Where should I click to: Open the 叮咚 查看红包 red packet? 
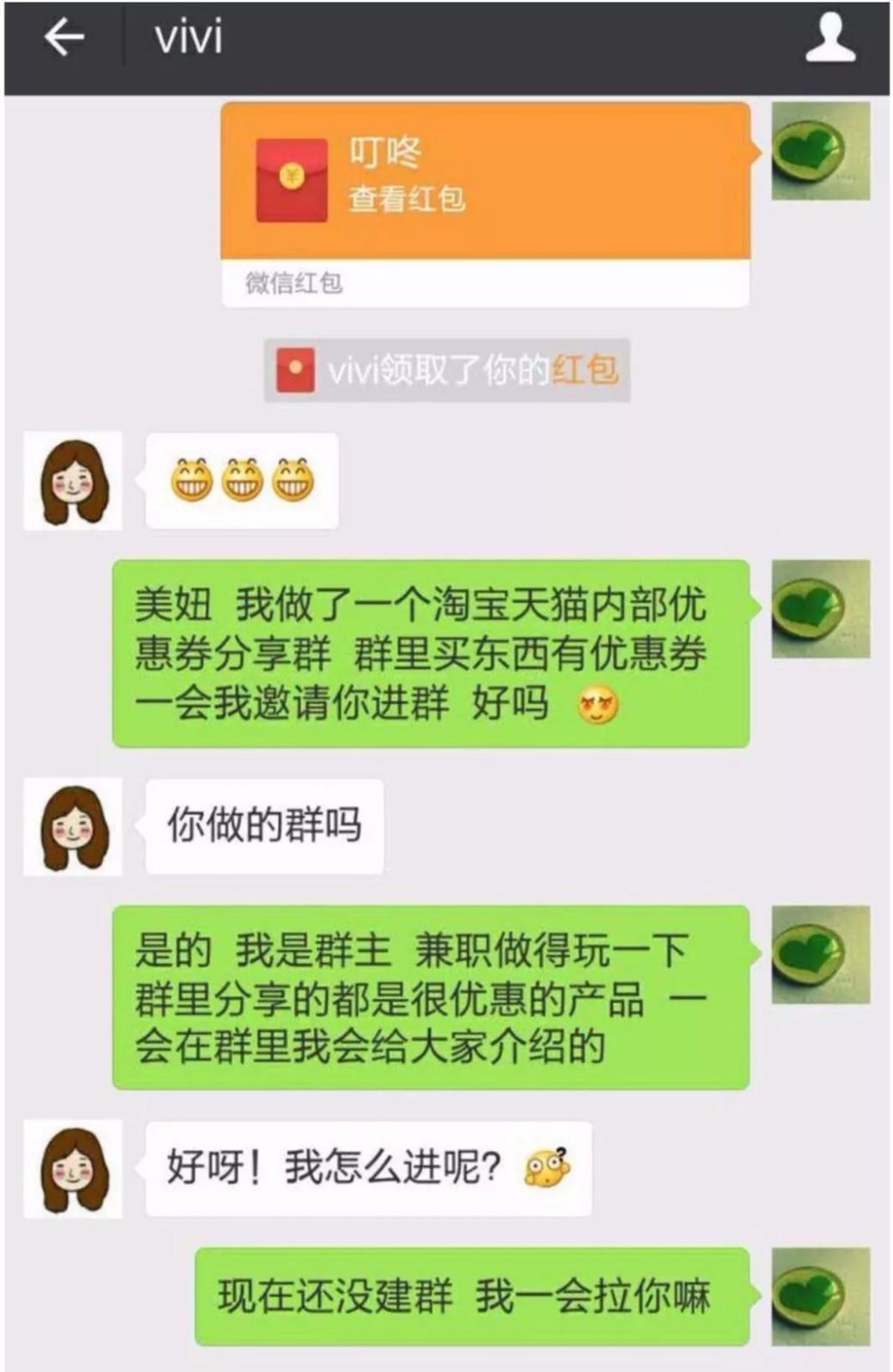(486, 181)
